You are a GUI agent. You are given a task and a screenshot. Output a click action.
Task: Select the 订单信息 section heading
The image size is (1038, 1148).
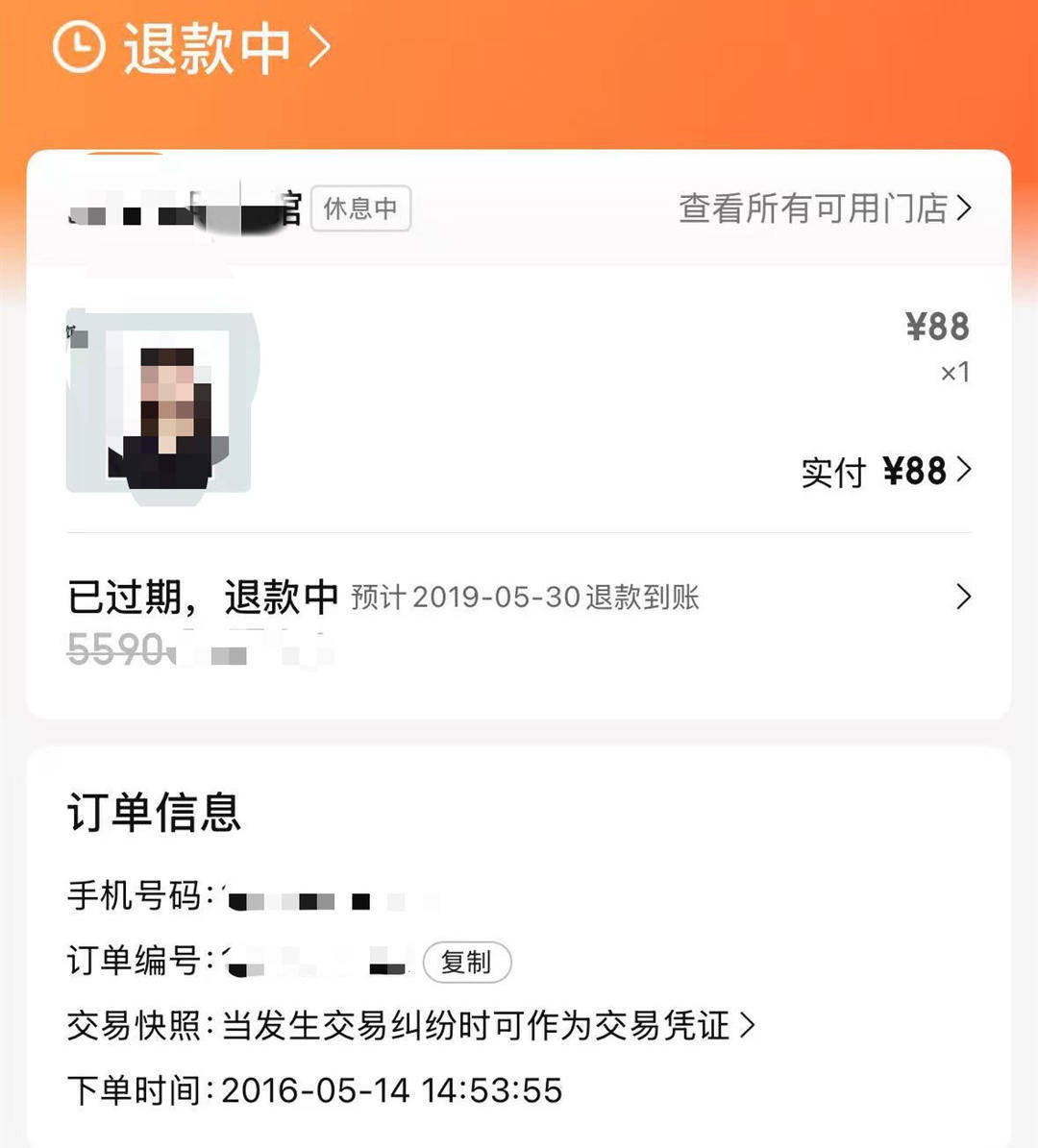[x=155, y=812]
